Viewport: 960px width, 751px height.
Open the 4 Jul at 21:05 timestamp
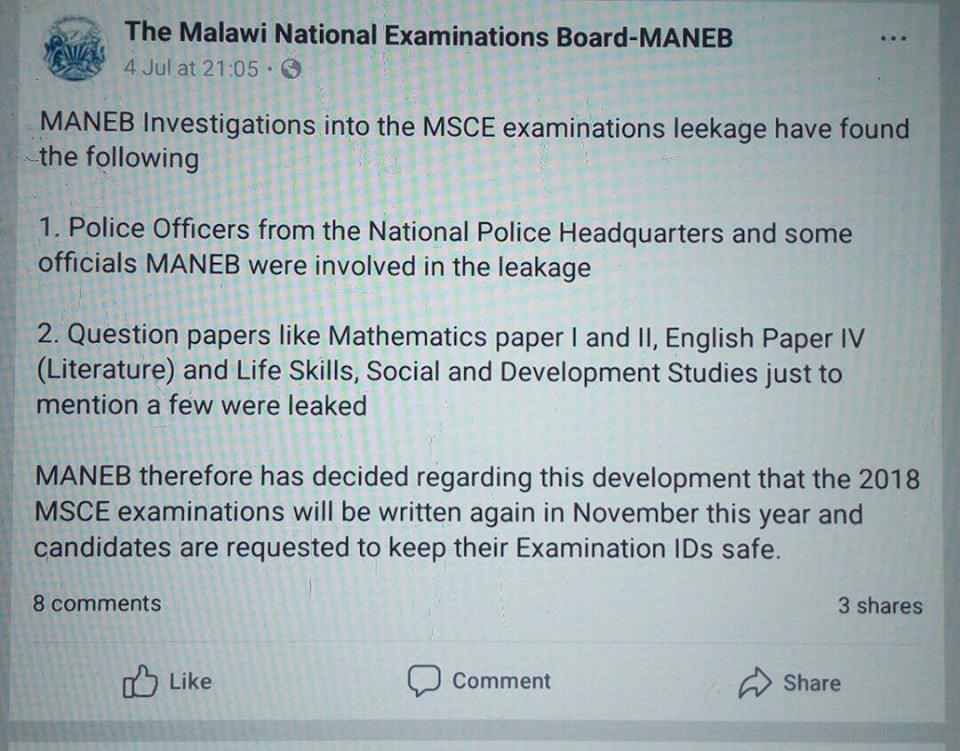[191, 69]
